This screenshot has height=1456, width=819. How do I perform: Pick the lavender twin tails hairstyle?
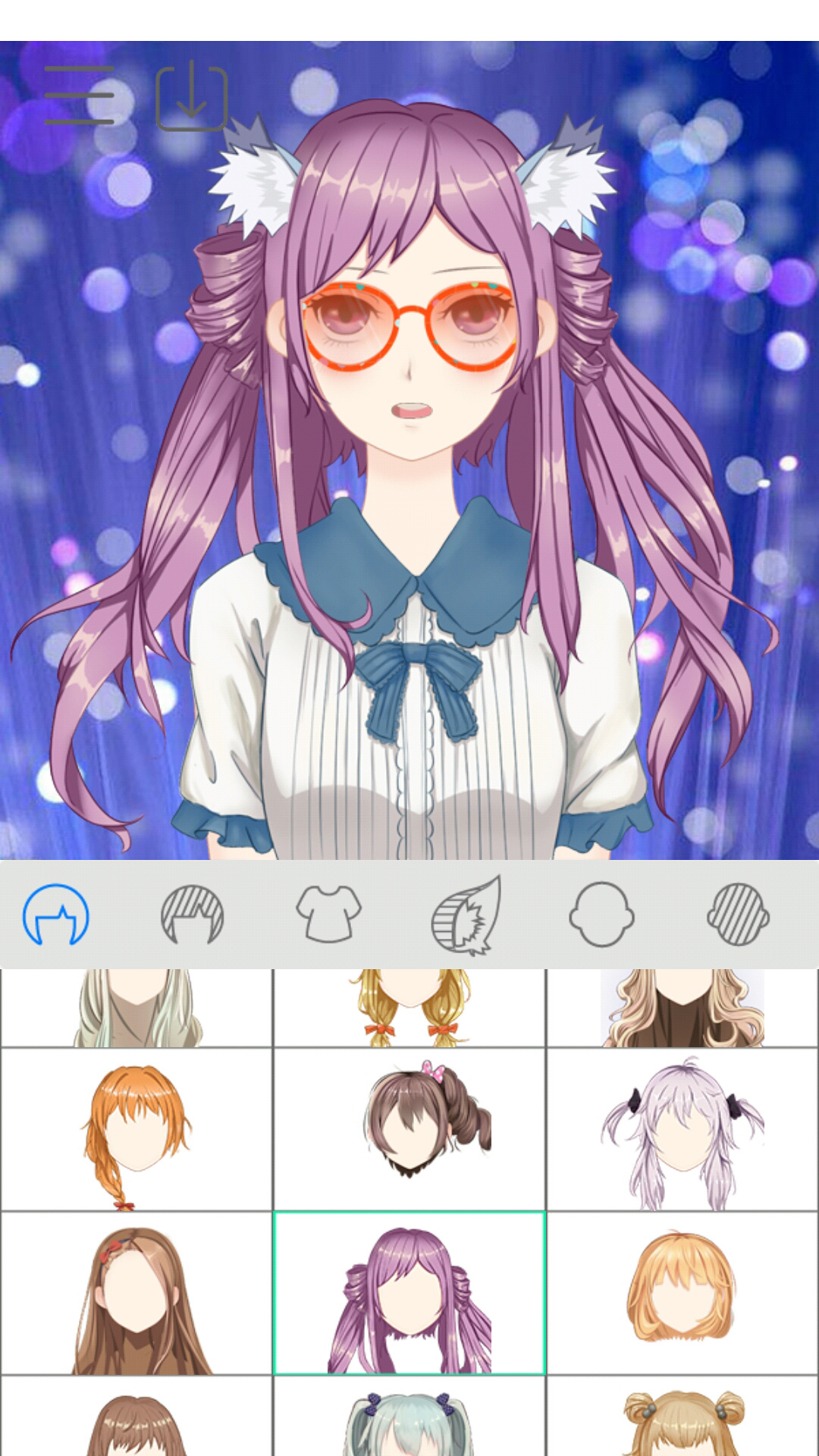point(682,1130)
